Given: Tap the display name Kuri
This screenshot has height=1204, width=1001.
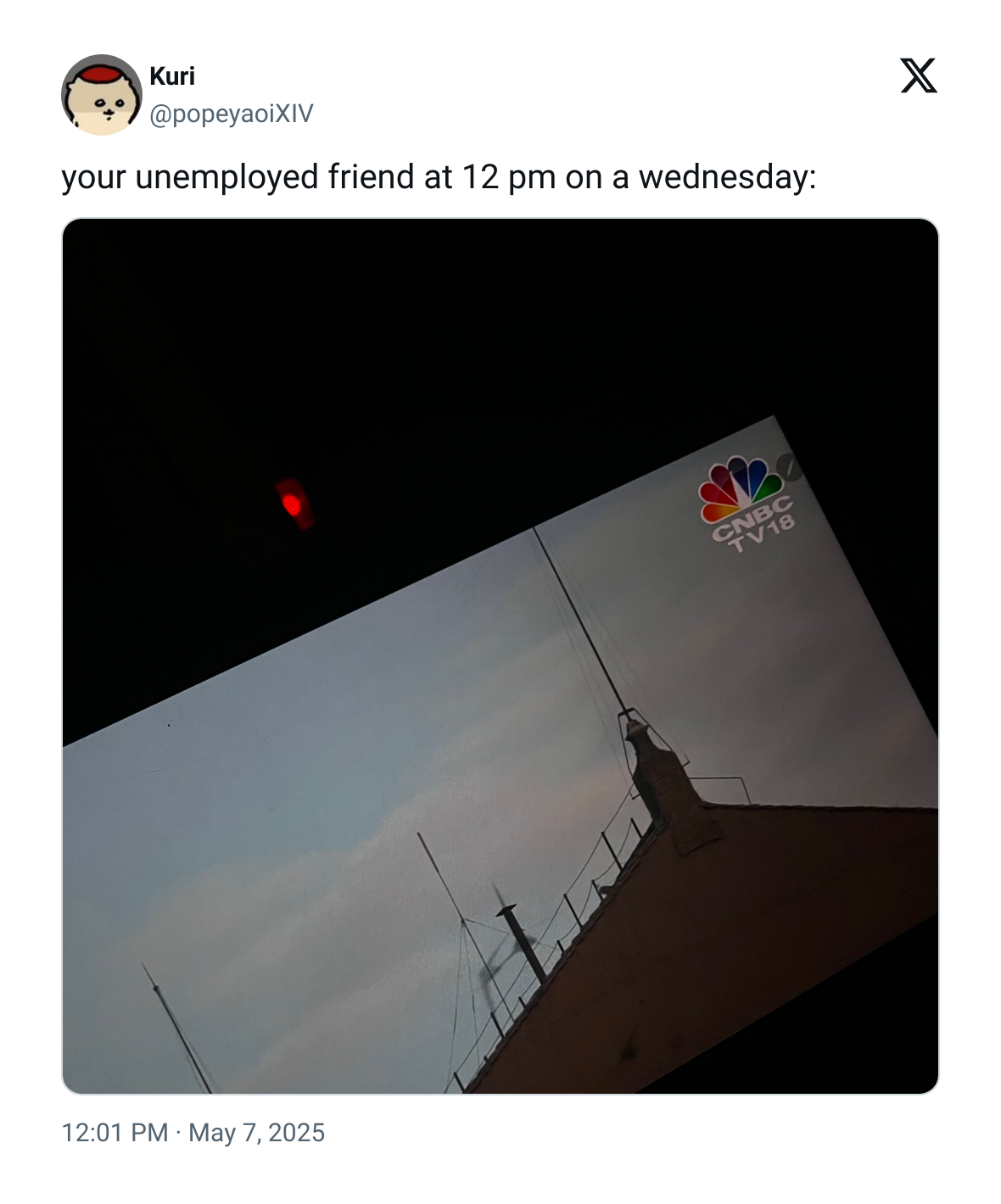Looking at the screenshot, I should [172, 76].
